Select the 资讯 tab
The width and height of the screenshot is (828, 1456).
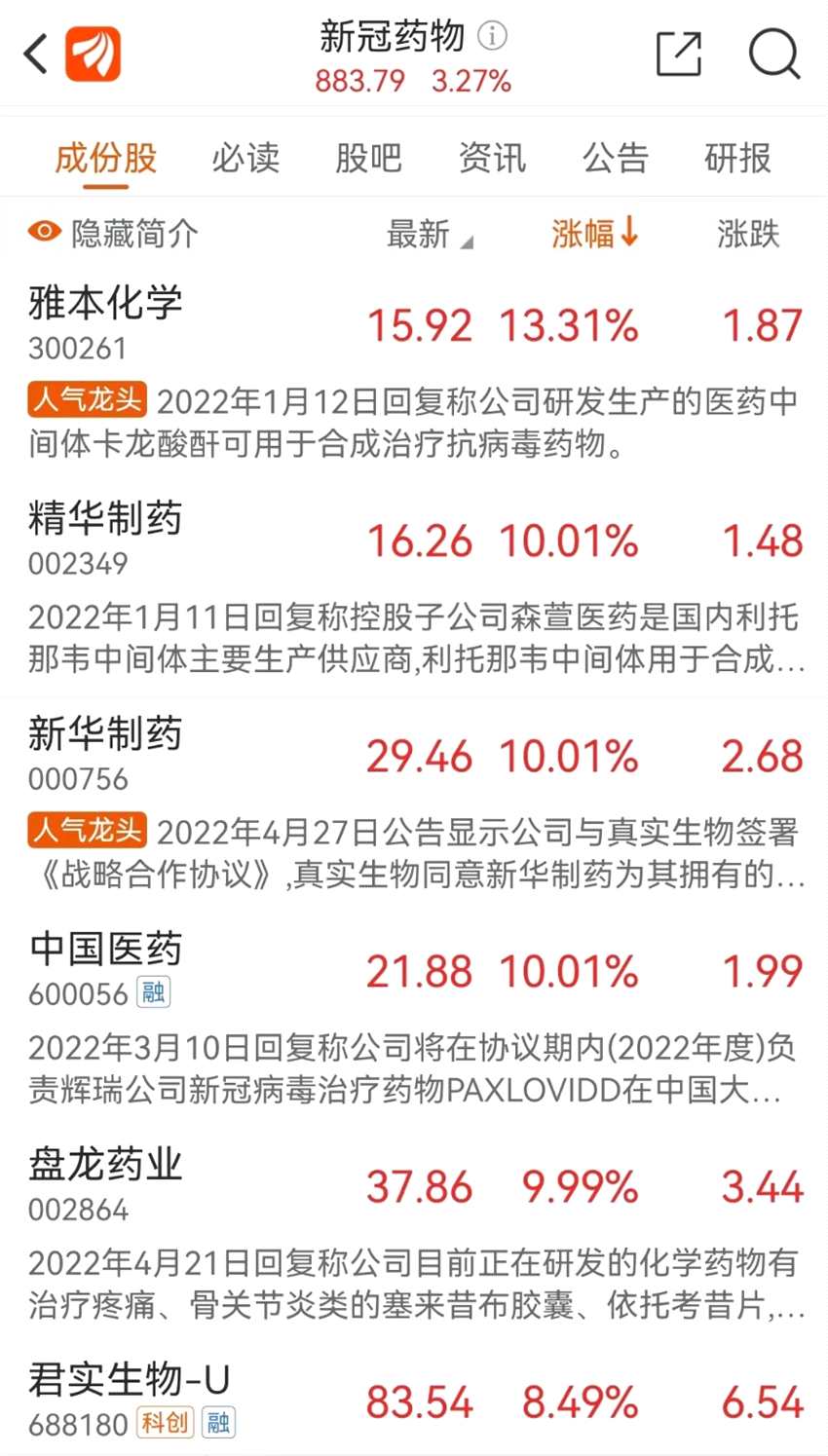[492, 158]
